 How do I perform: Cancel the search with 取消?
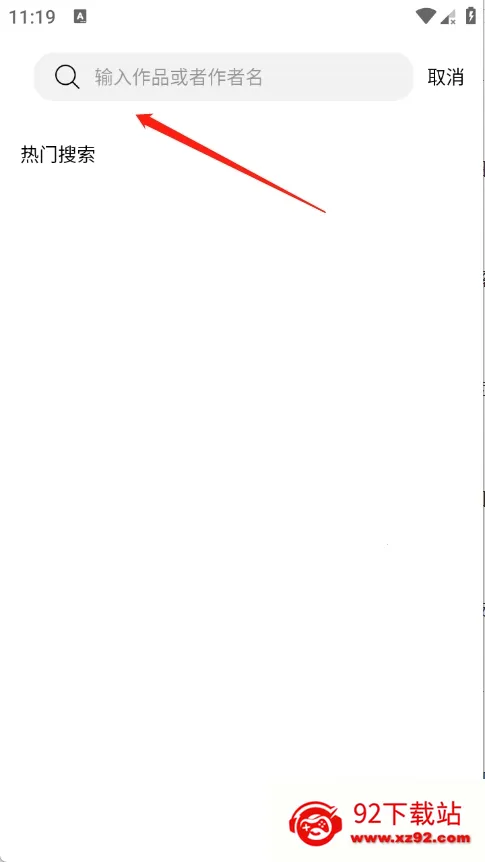(x=445, y=77)
